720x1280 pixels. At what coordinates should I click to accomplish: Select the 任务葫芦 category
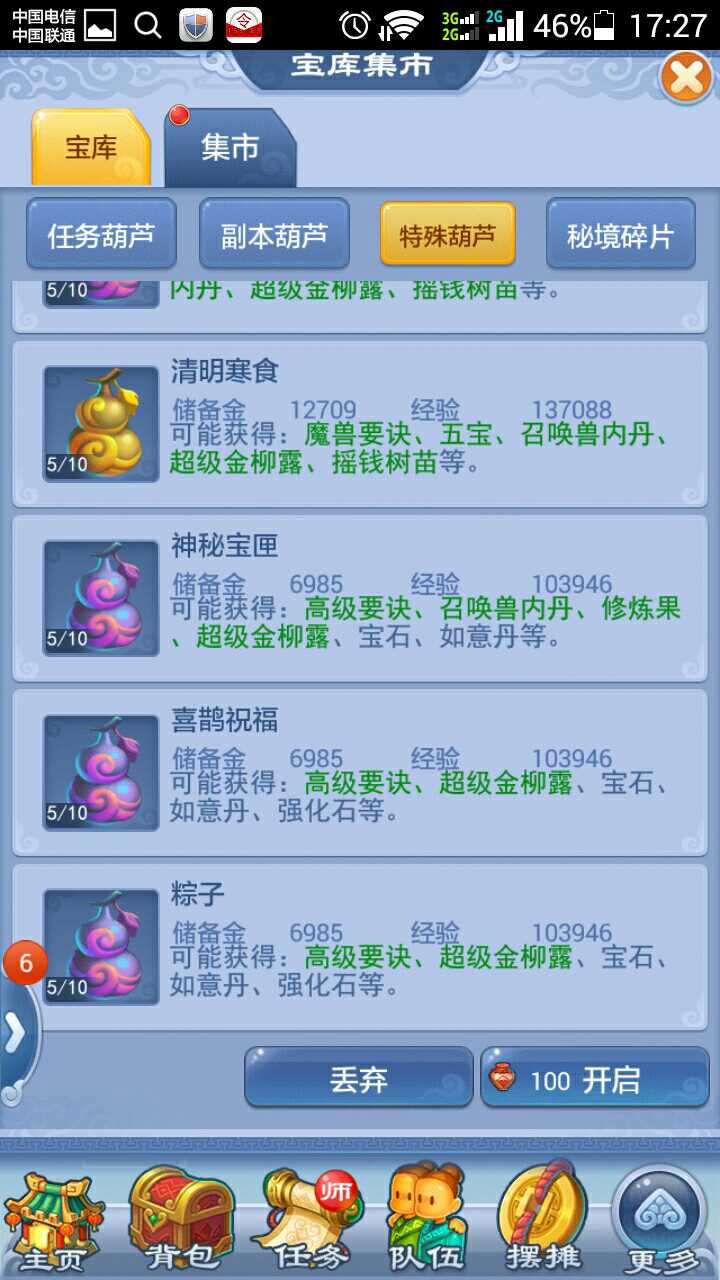point(101,236)
